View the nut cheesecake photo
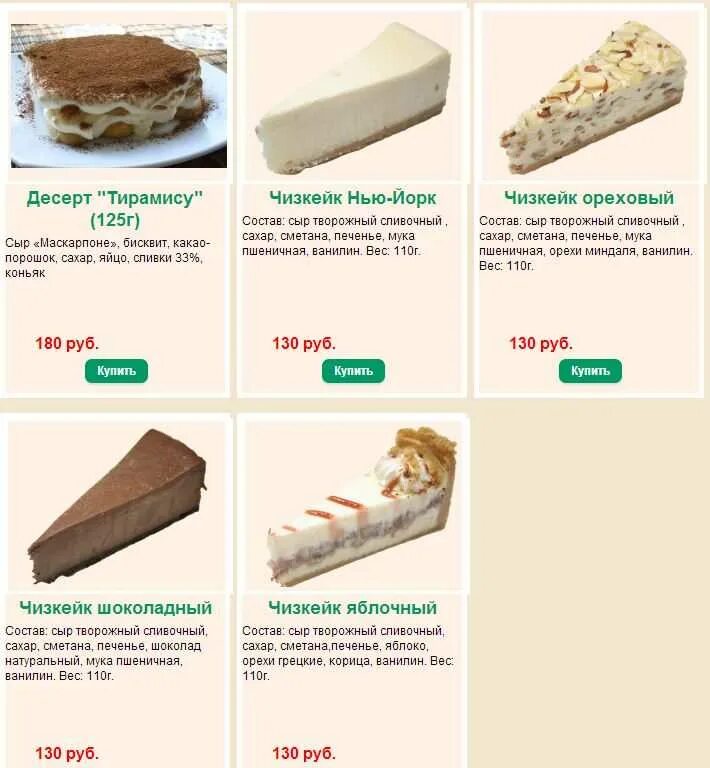This screenshot has height=768, width=710. tap(590, 96)
